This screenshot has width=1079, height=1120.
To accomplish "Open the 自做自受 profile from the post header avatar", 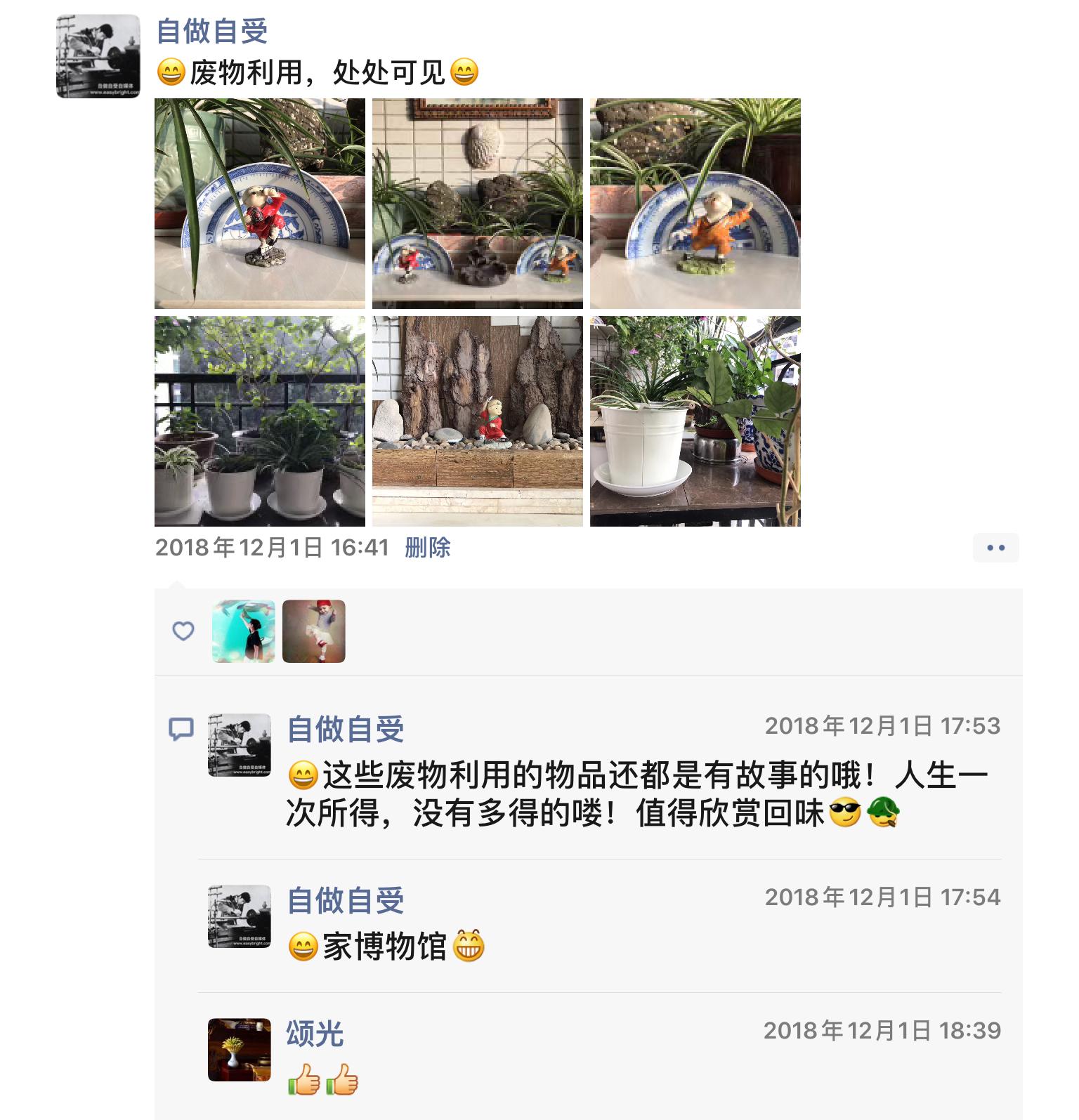I will [x=98, y=56].
